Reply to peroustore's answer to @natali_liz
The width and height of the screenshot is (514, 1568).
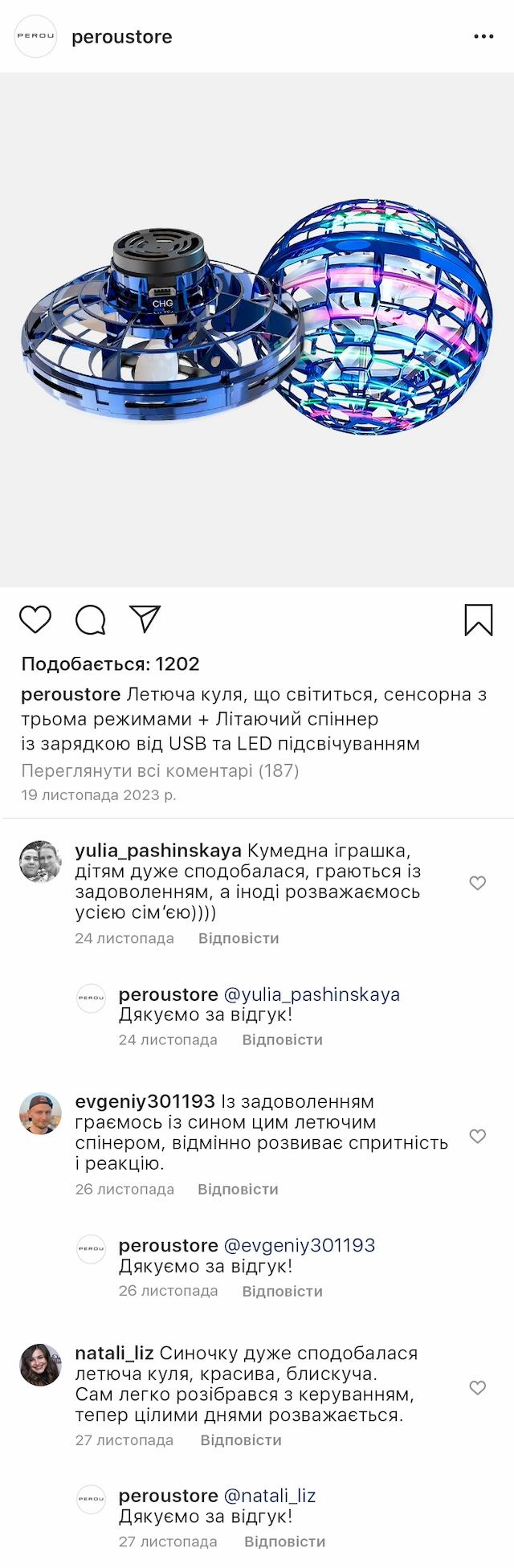(284, 1541)
